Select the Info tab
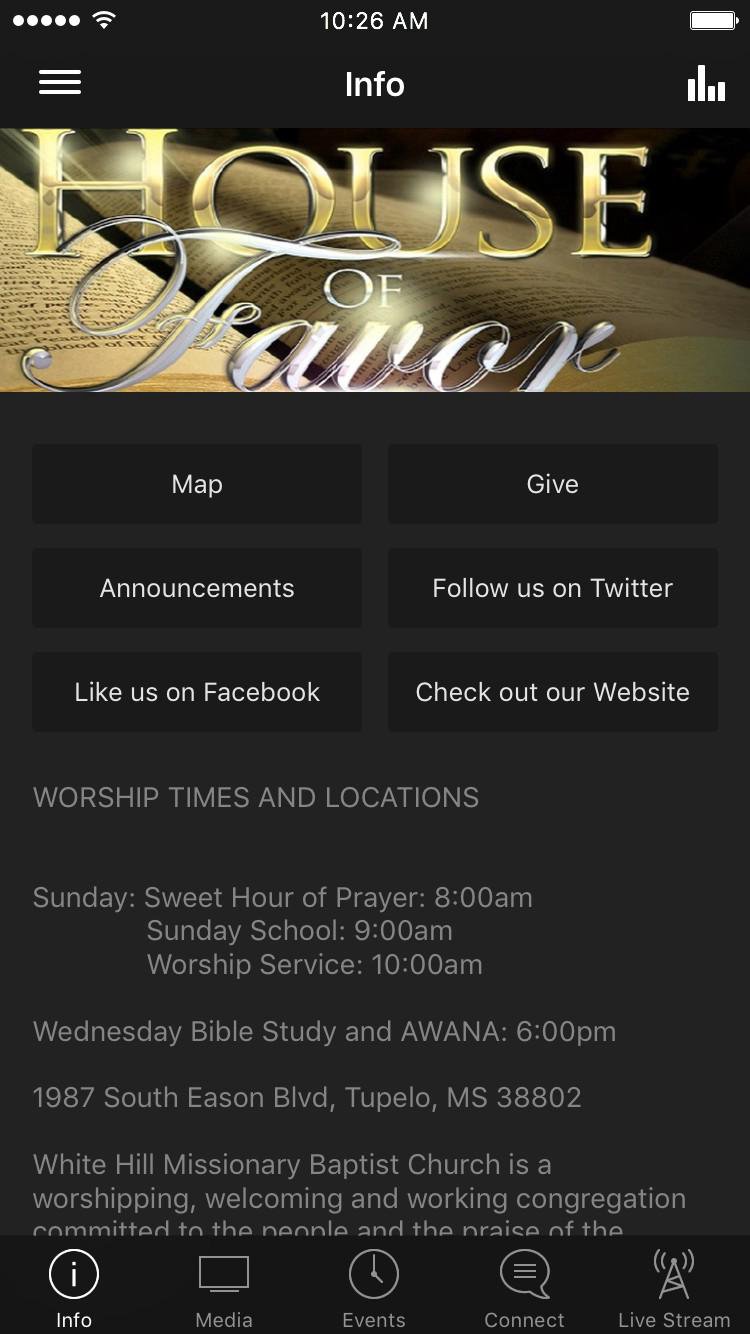Viewport: 750px width, 1334px height. (74, 1288)
